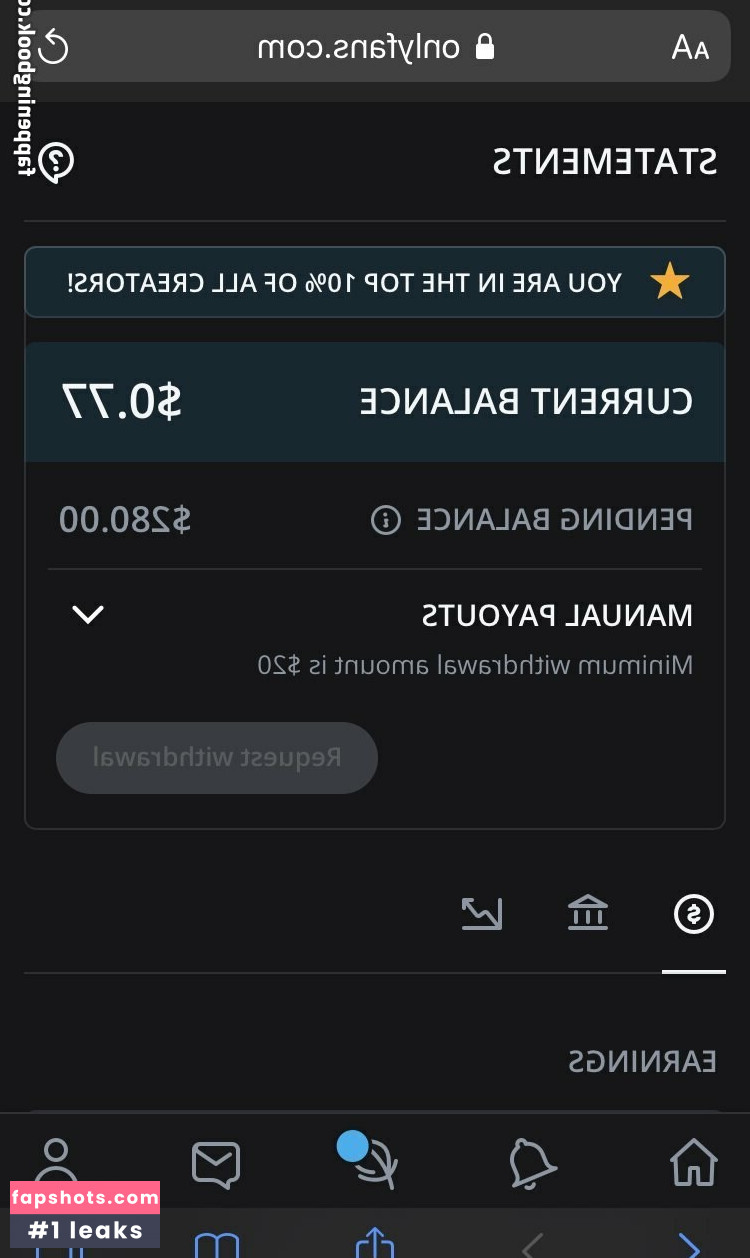750x1258 pixels.
Task: Open Safari's share sheet
Action: (375, 1243)
